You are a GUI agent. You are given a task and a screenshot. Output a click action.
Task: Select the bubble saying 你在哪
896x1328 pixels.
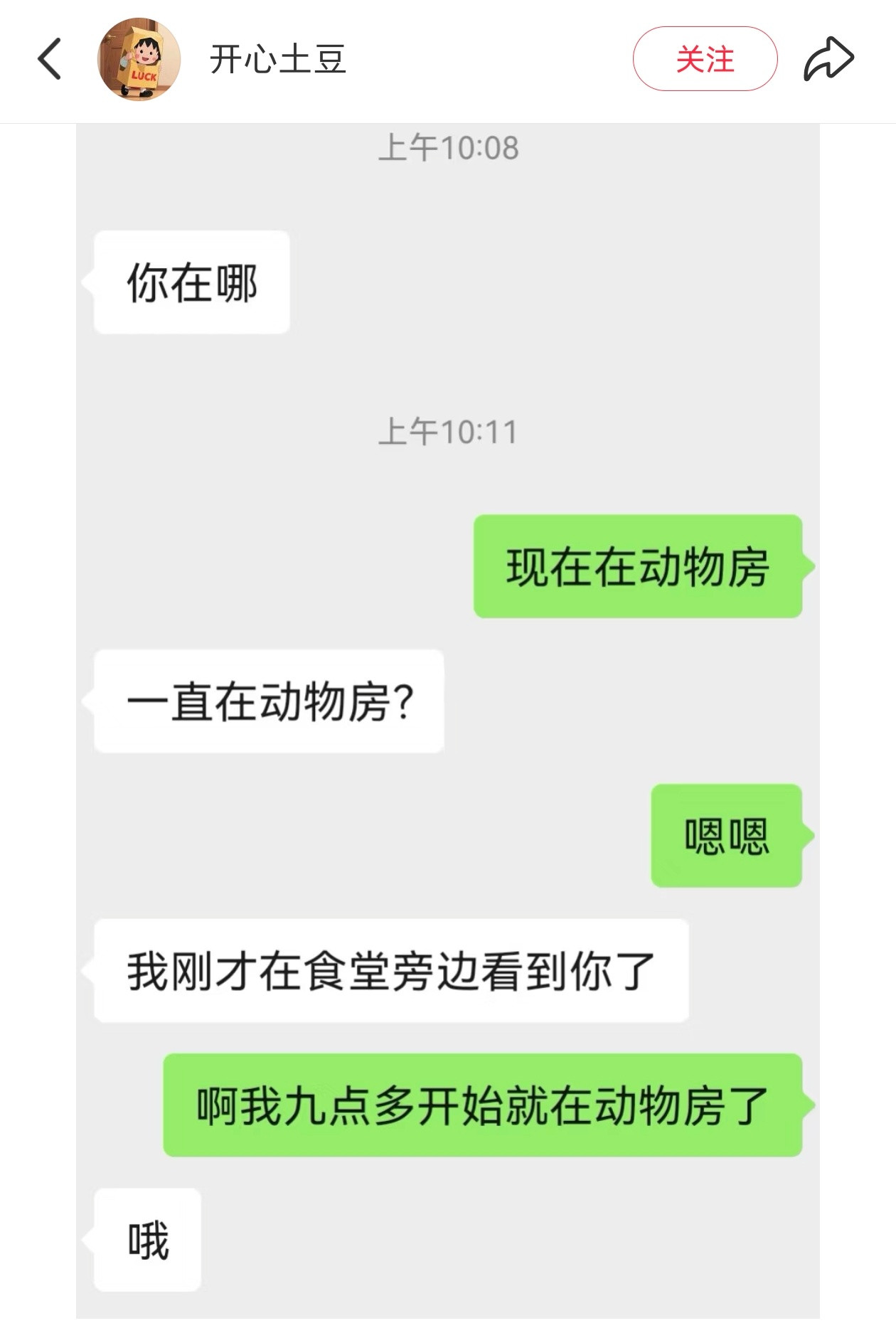[192, 282]
